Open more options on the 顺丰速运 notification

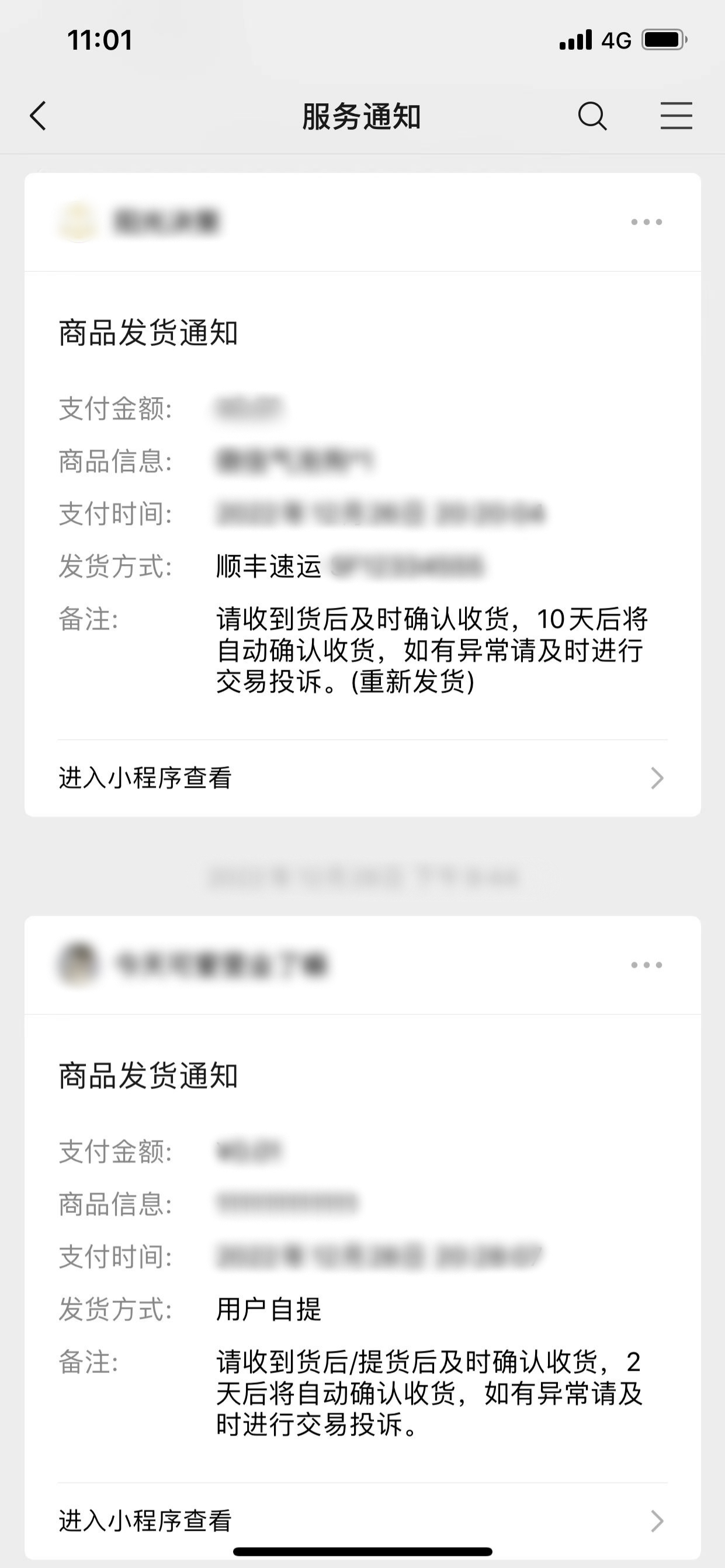(x=647, y=222)
